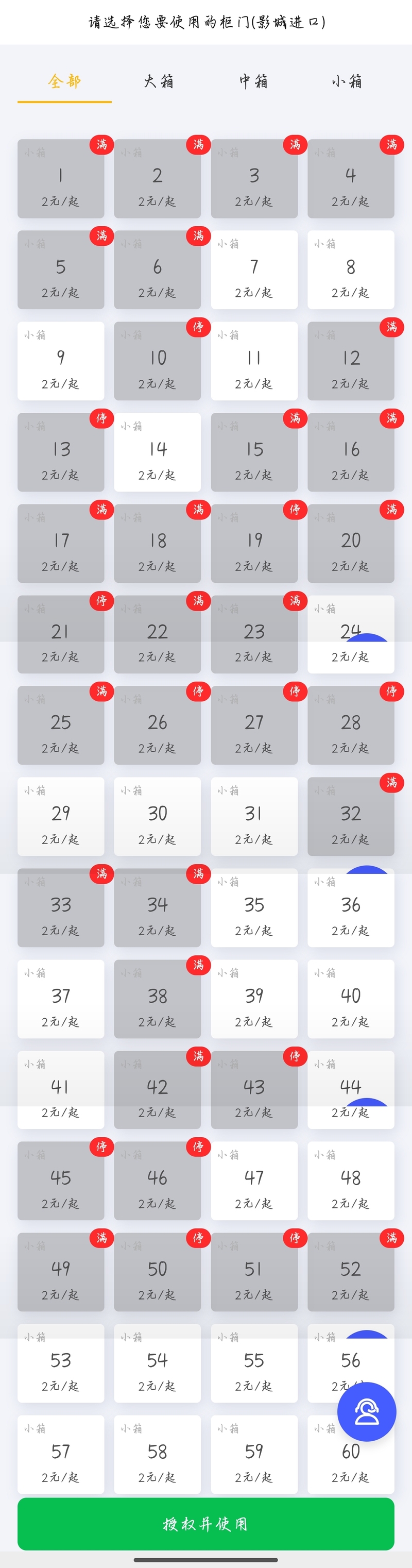This screenshot has height=1568, width=412.
Task: Pick locker number 58
Action: [x=157, y=1454]
